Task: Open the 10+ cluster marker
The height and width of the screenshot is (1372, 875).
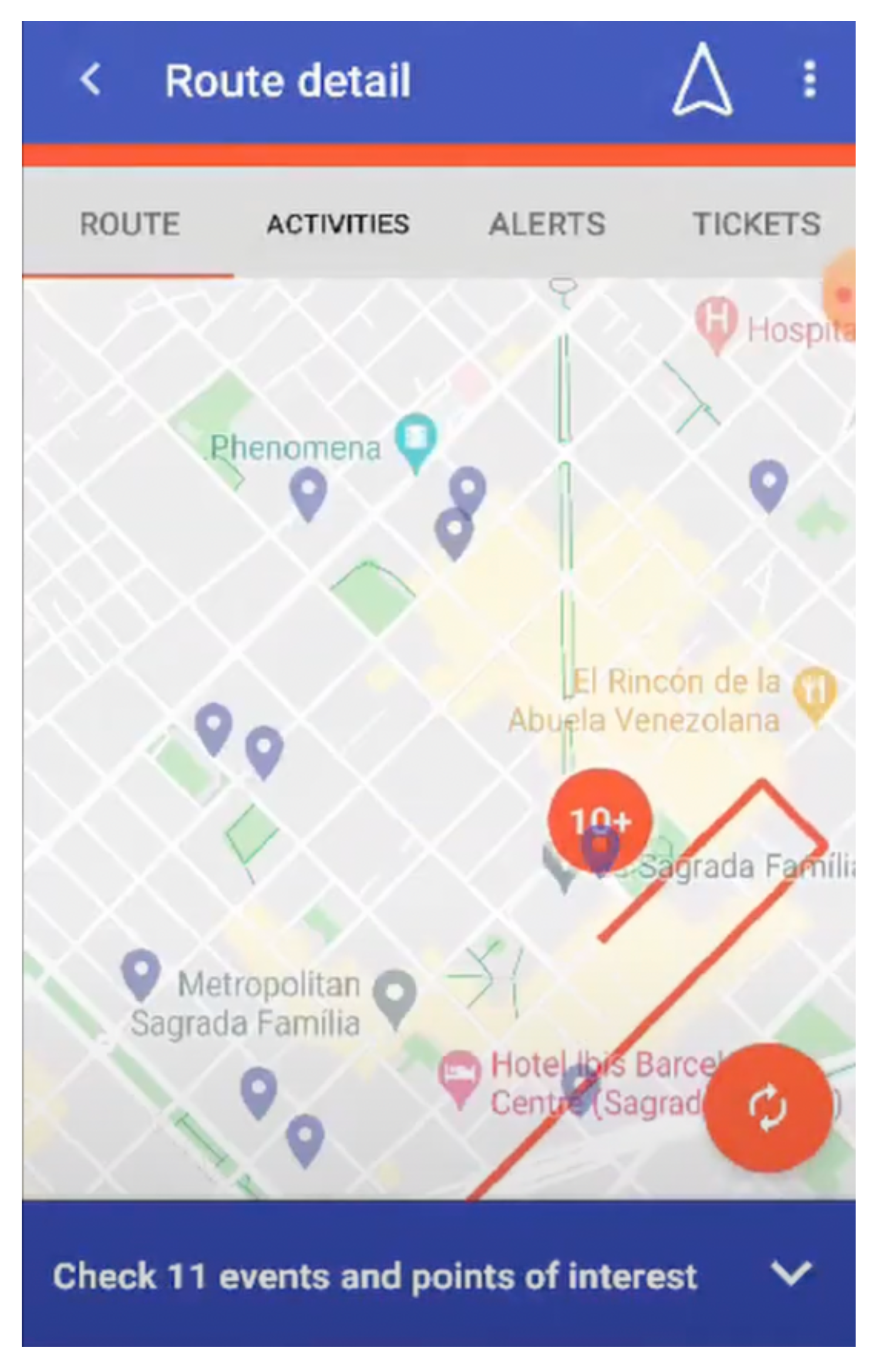Action: click(x=599, y=819)
